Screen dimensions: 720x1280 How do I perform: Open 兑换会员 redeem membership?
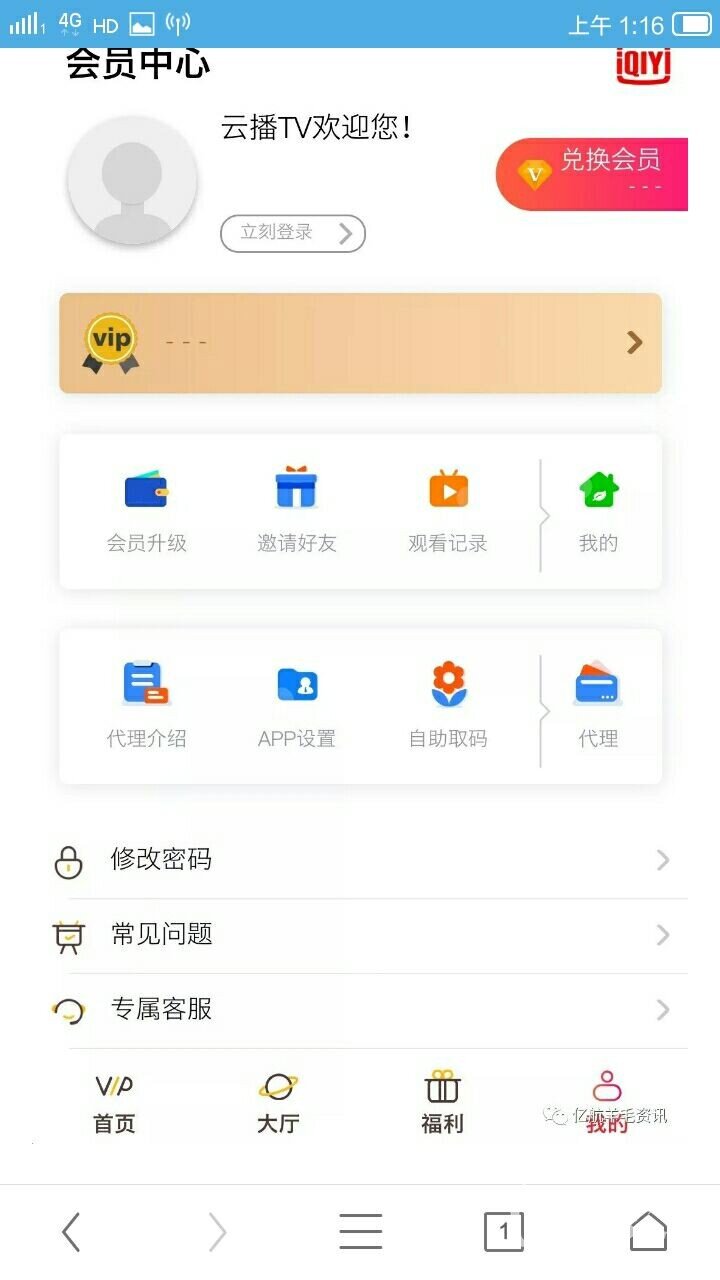pos(592,174)
